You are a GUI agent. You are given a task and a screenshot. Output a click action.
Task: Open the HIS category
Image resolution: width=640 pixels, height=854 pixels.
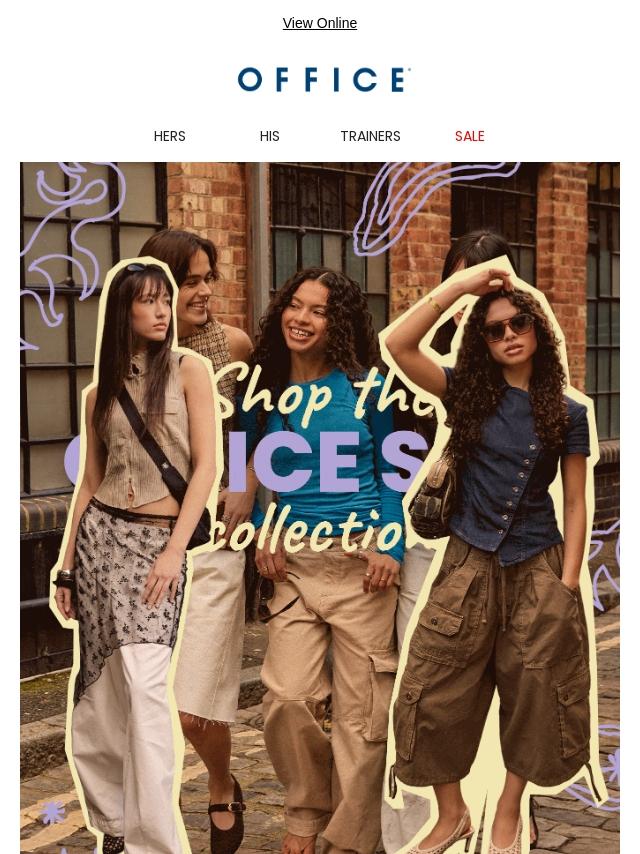pyautogui.click(x=269, y=136)
